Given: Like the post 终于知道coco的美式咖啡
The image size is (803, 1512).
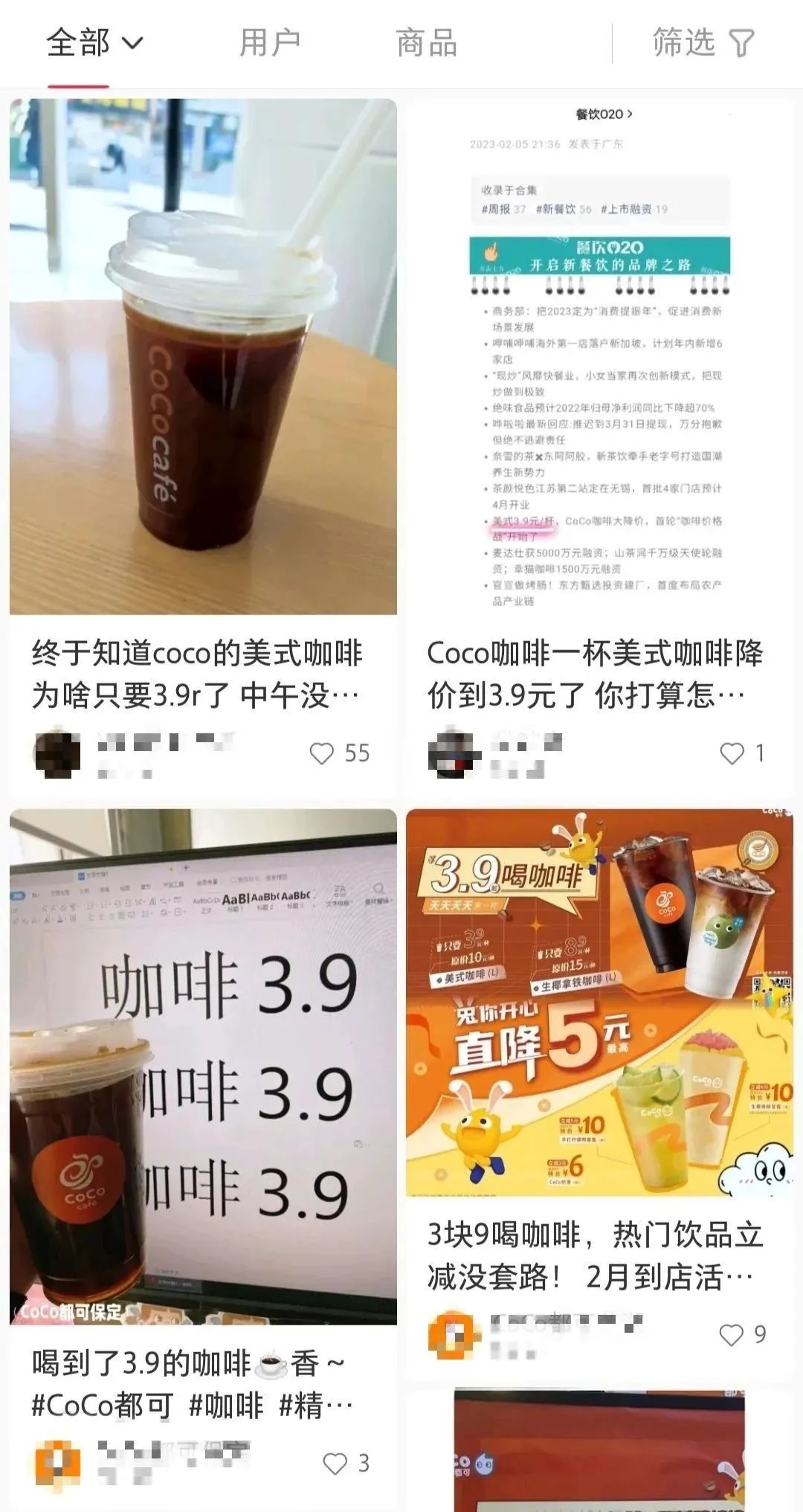Looking at the screenshot, I should 322,753.
